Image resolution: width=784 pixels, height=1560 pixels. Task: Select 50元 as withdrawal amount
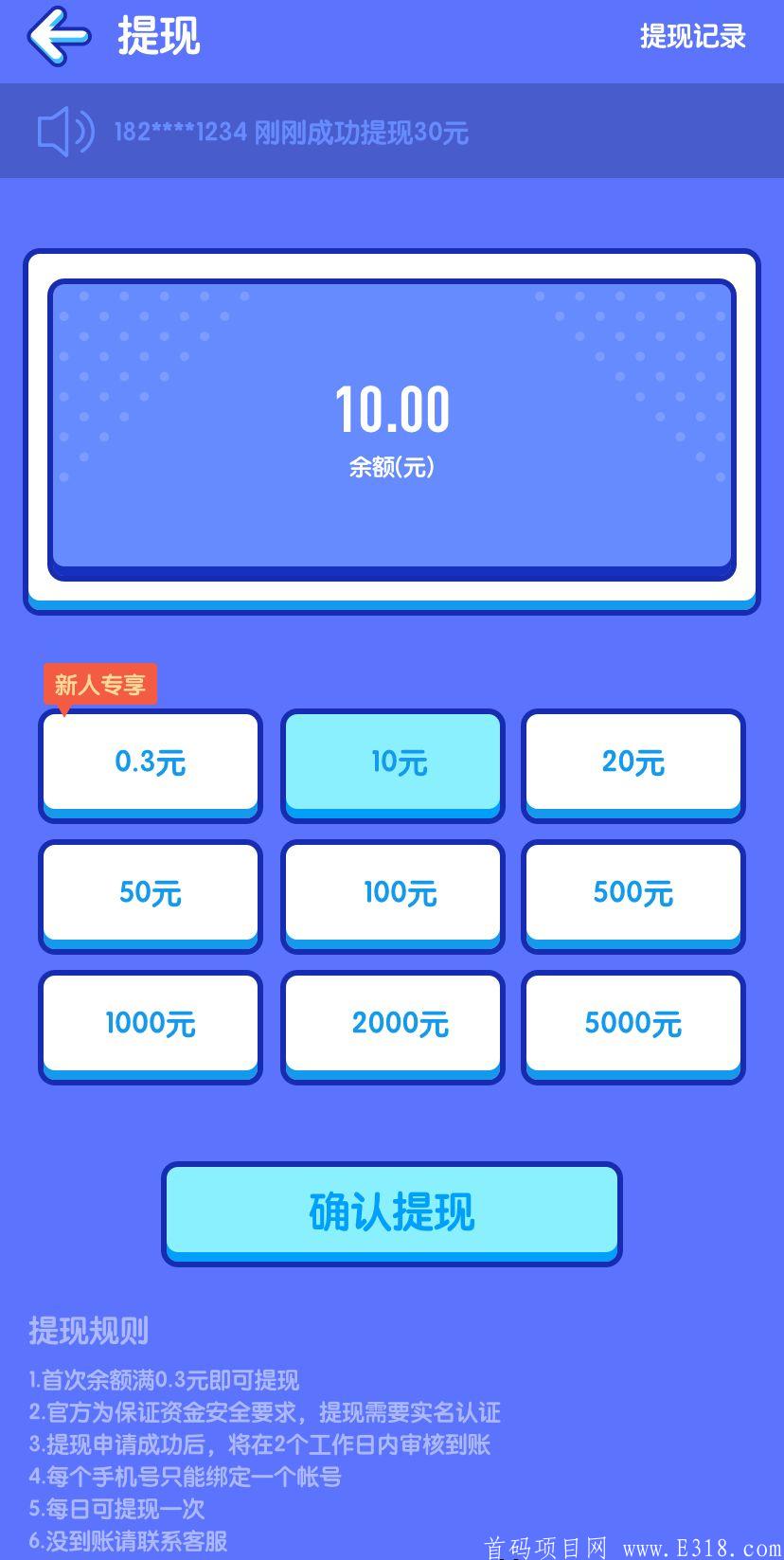(150, 894)
